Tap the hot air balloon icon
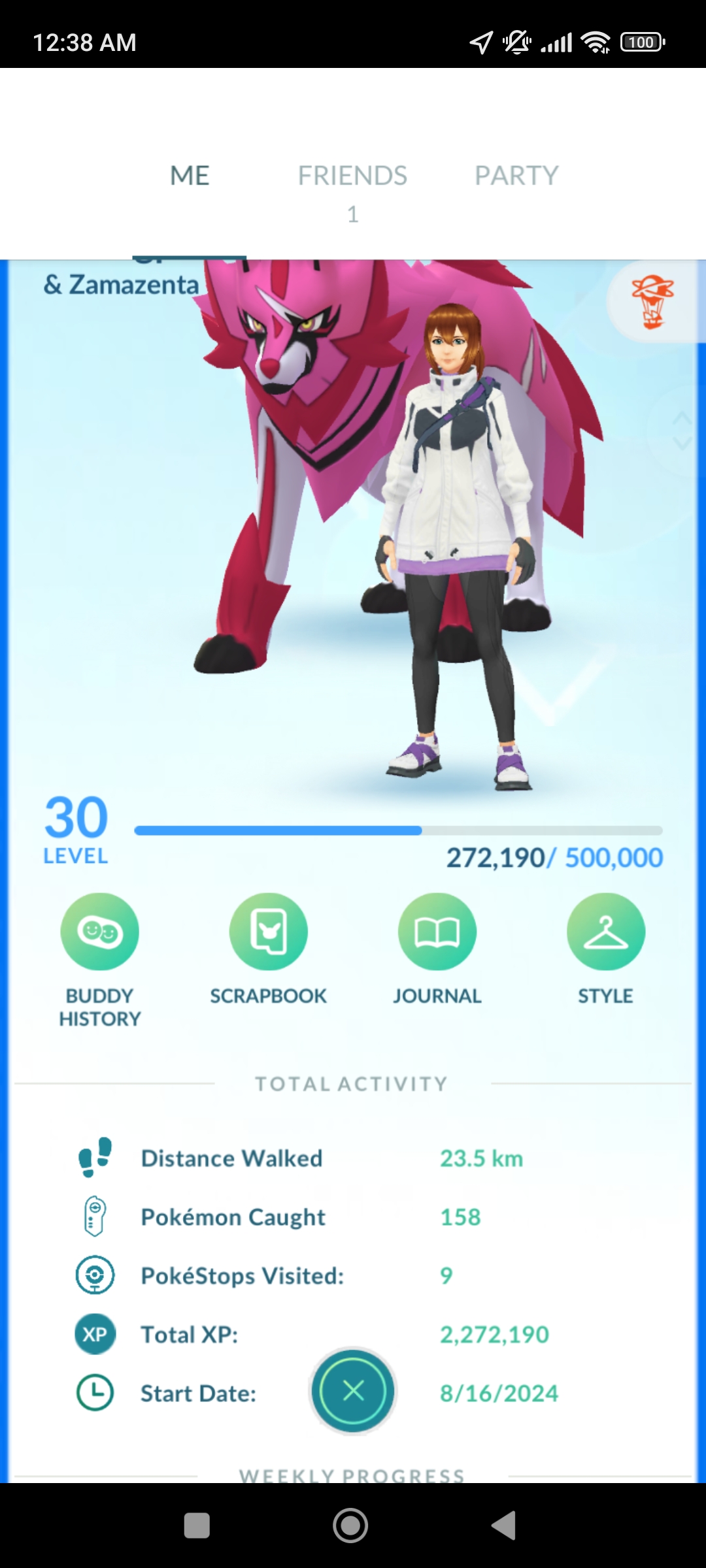Viewport: 706px width, 1568px height. (x=652, y=302)
